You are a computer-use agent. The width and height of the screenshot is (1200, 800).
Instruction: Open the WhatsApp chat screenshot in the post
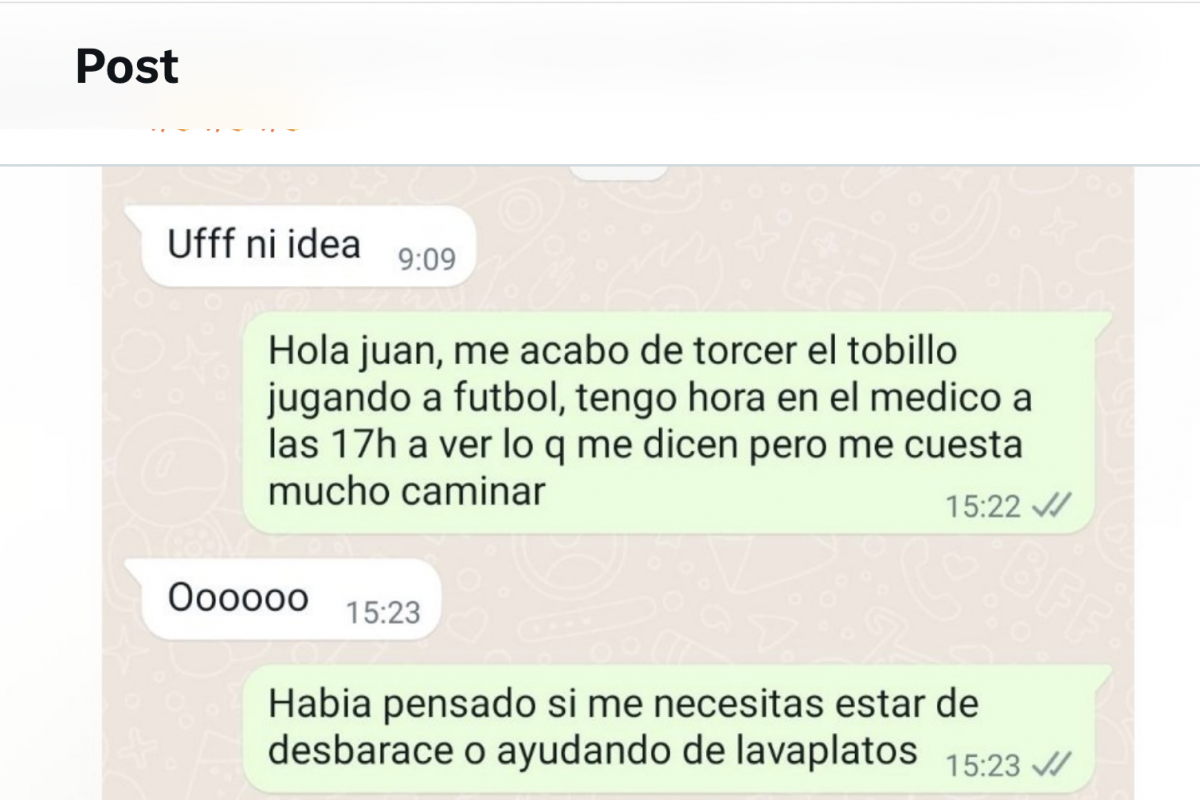618,480
